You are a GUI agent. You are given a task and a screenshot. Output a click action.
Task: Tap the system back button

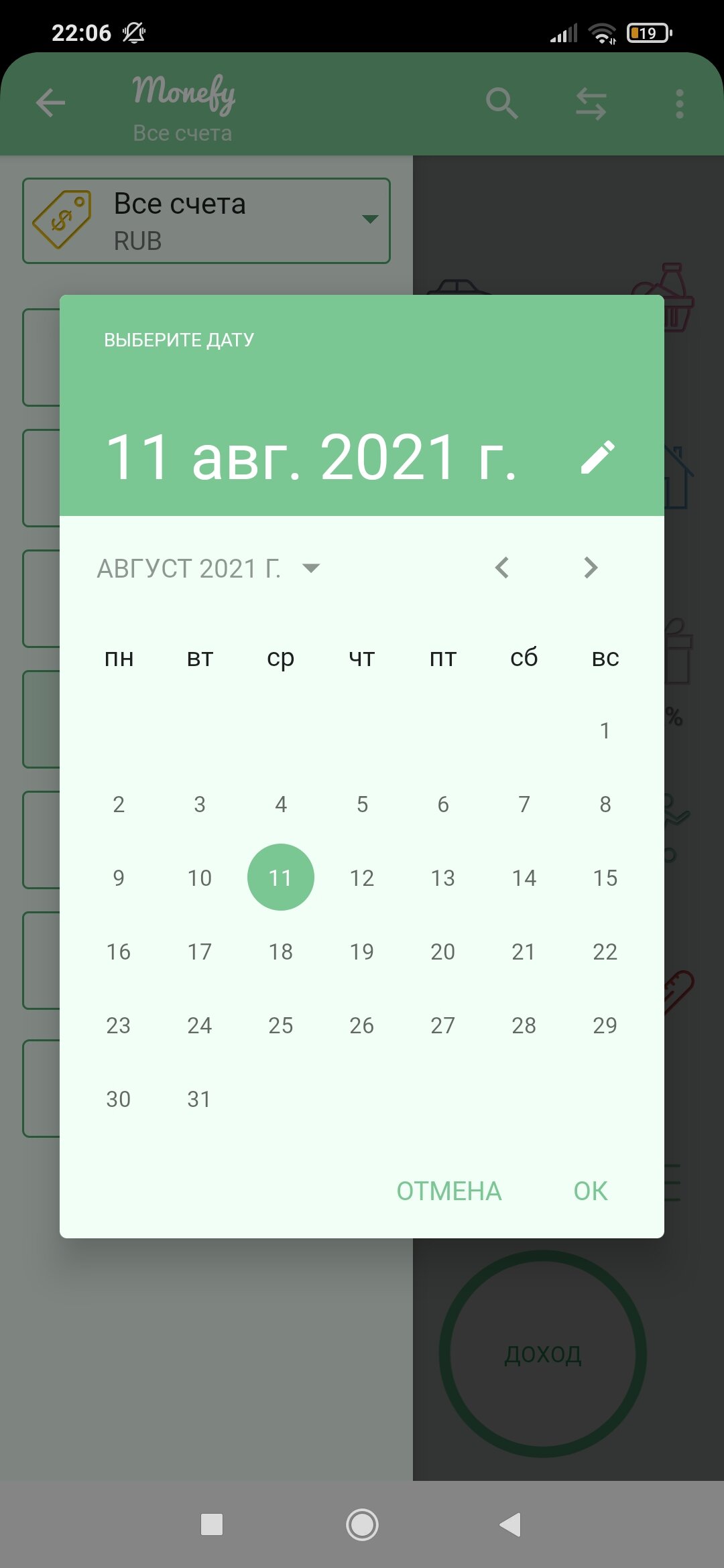click(511, 1524)
